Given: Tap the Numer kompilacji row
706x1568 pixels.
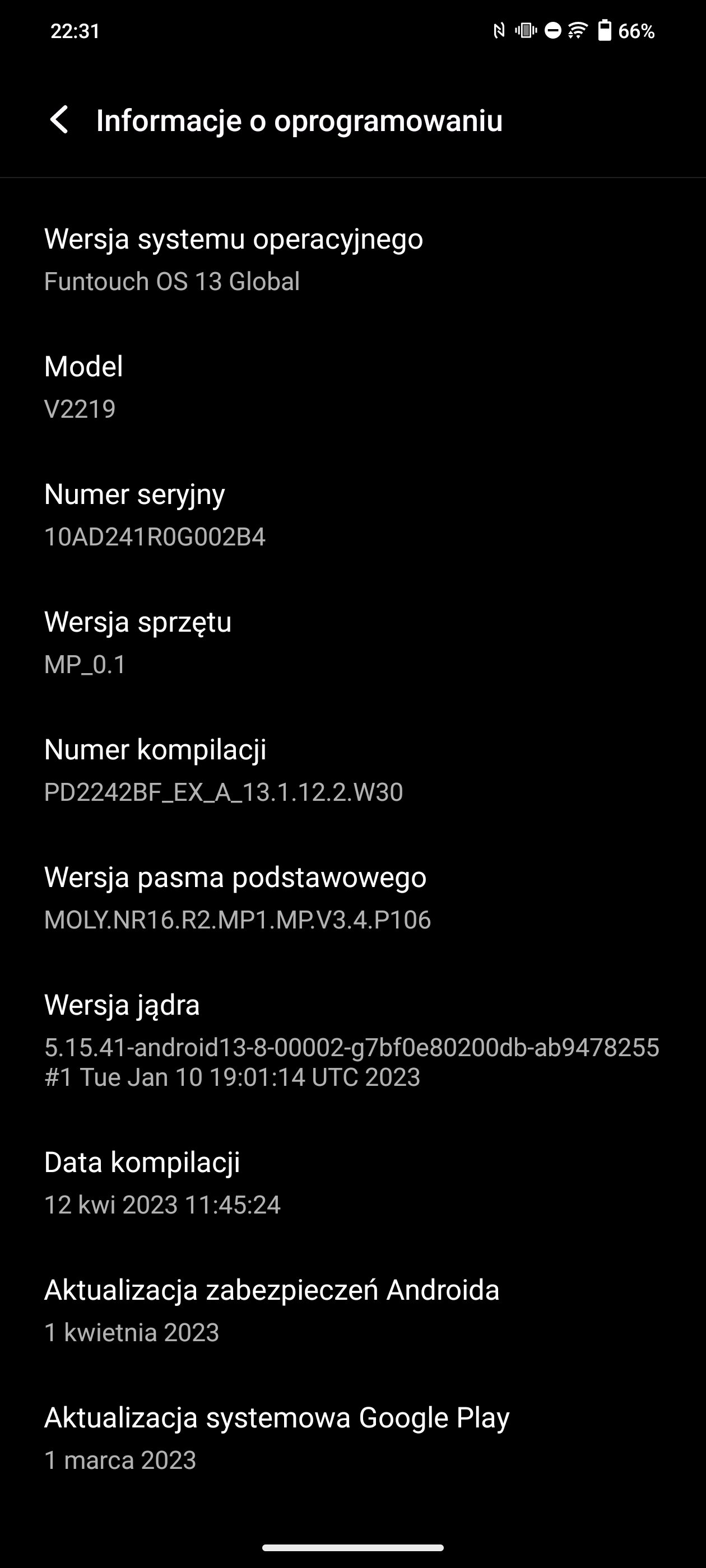Looking at the screenshot, I should click(352, 771).
